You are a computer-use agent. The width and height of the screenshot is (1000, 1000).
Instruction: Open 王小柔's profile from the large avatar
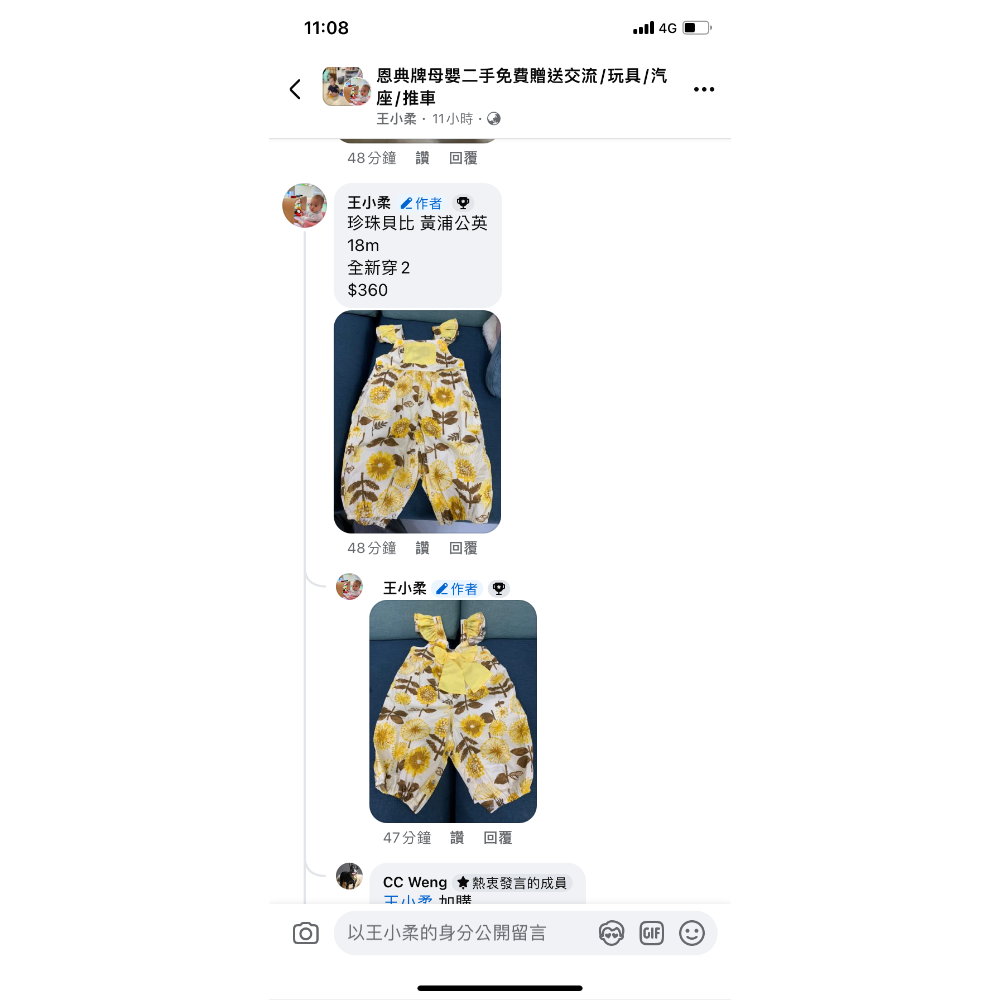coord(305,206)
